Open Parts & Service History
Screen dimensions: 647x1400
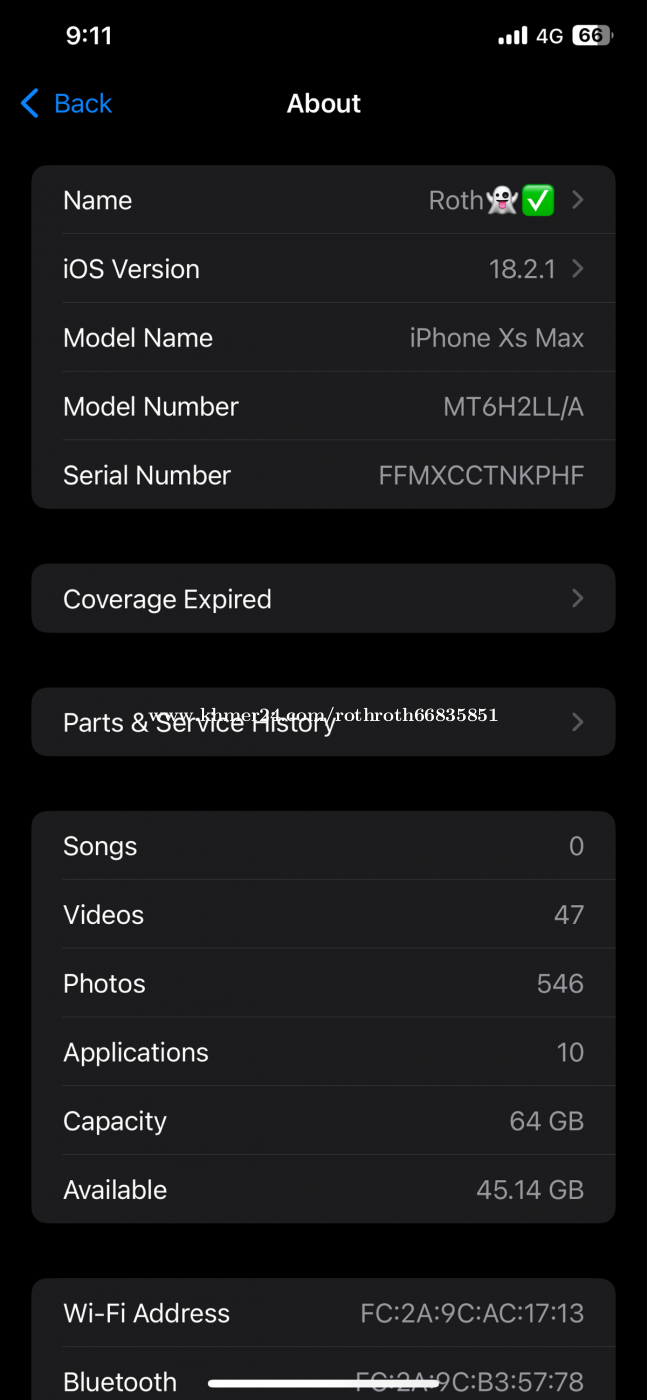coord(323,722)
